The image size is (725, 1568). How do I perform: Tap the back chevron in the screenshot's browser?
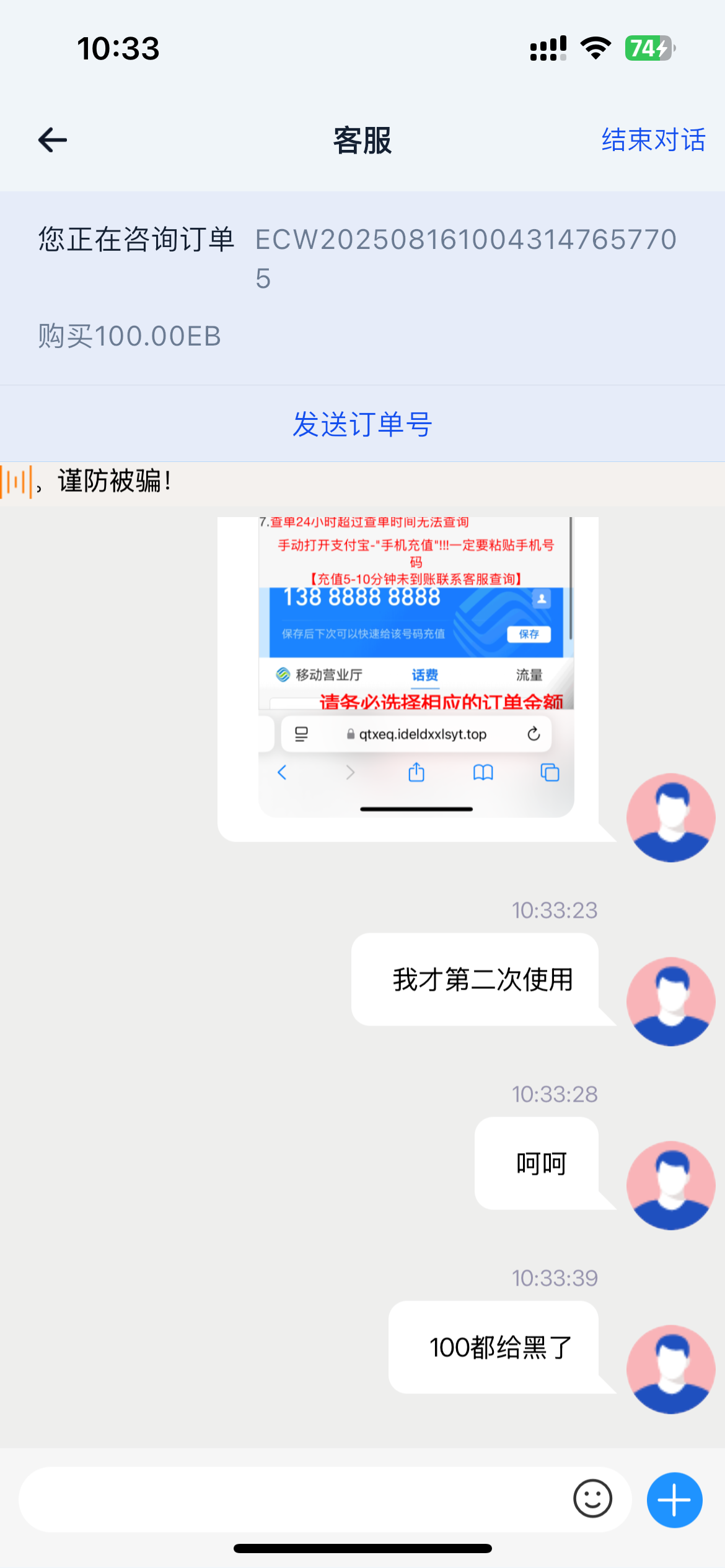tap(283, 773)
